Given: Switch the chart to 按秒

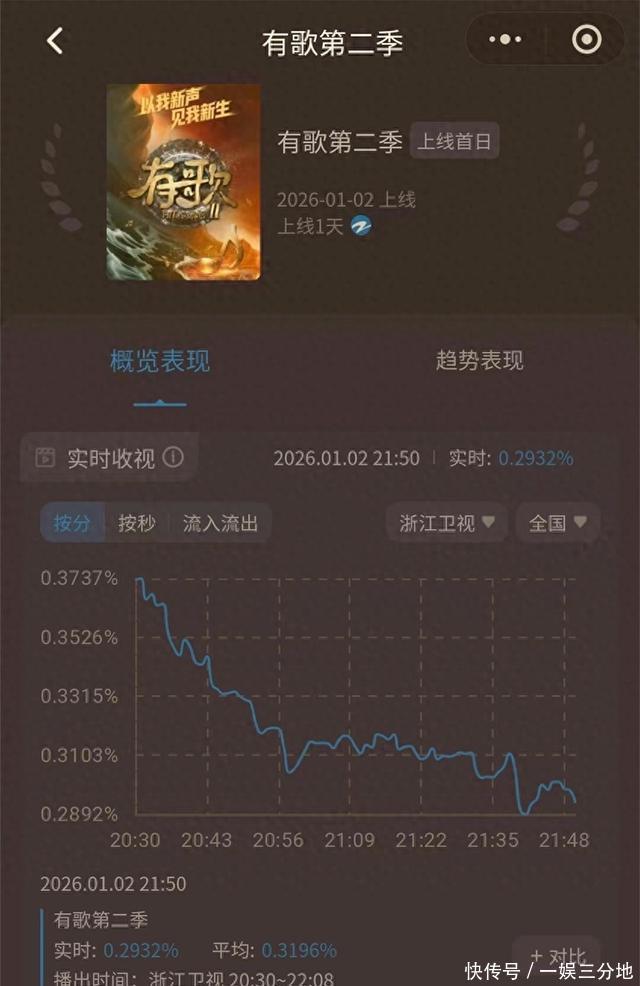Looking at the screenshot, I should (x=137, y=523).
